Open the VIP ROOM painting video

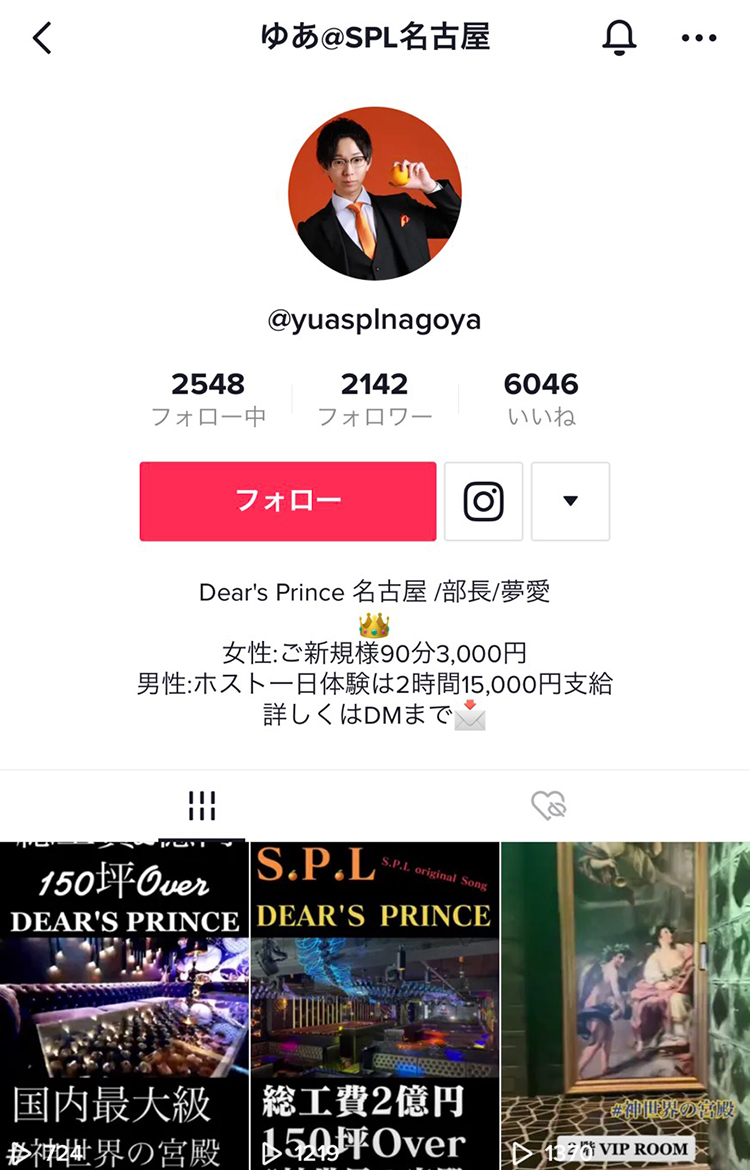pos(626,1005)
